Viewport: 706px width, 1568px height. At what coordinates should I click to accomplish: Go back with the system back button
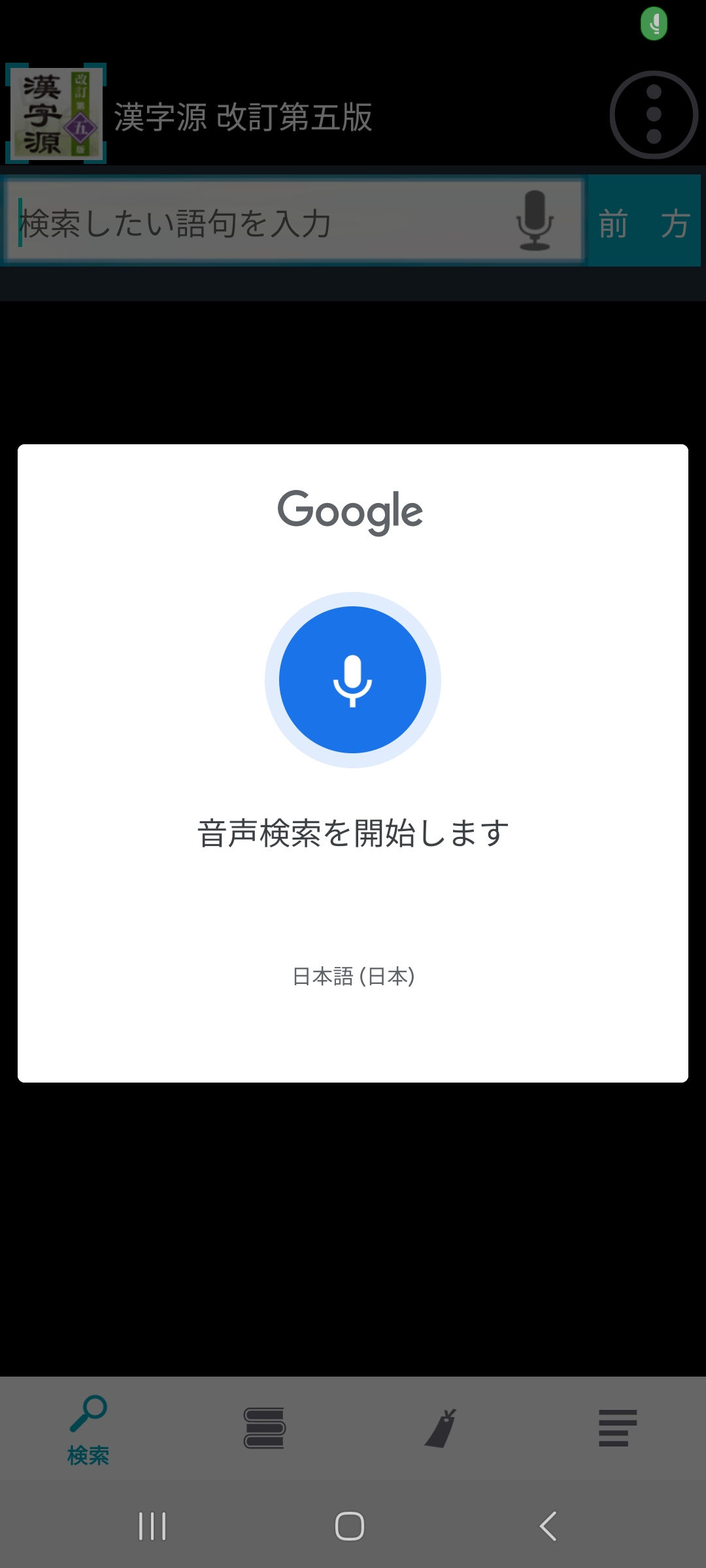[x=548, y=1526]
